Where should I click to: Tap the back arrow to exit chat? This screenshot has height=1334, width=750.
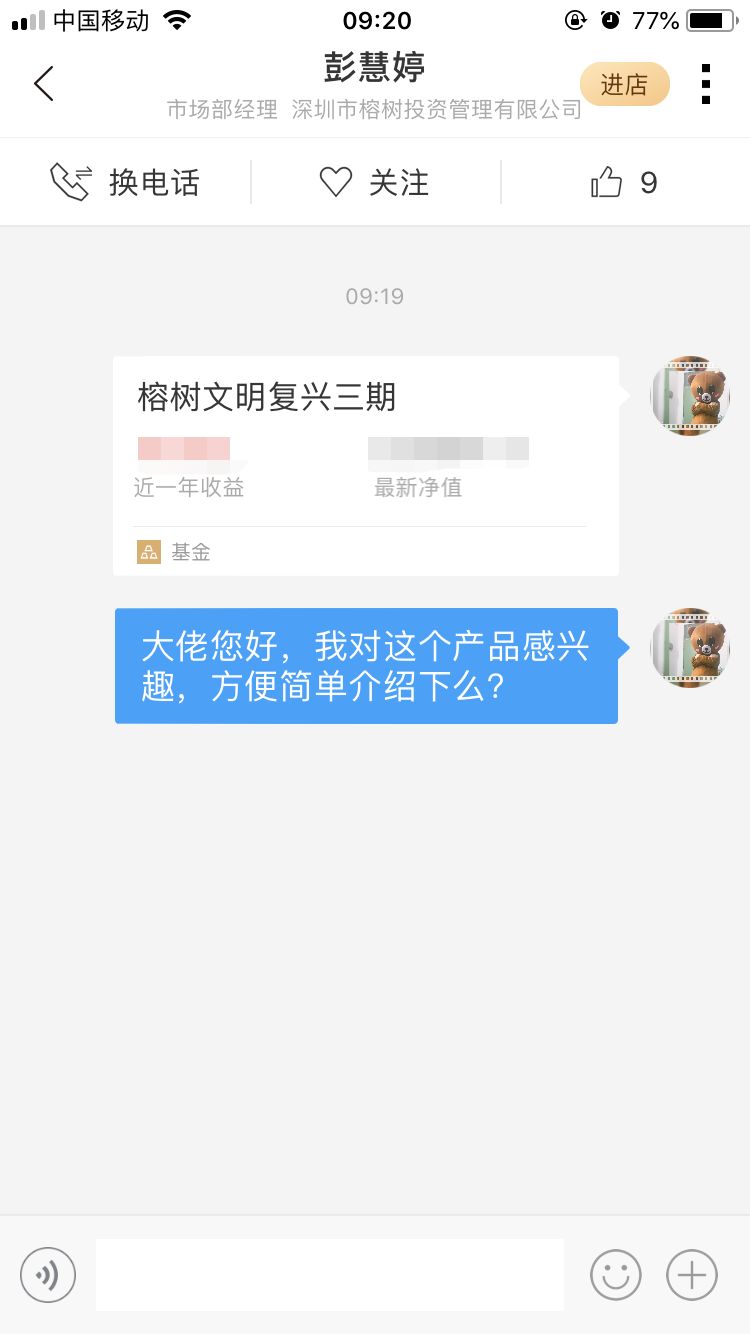pos(42,84)
